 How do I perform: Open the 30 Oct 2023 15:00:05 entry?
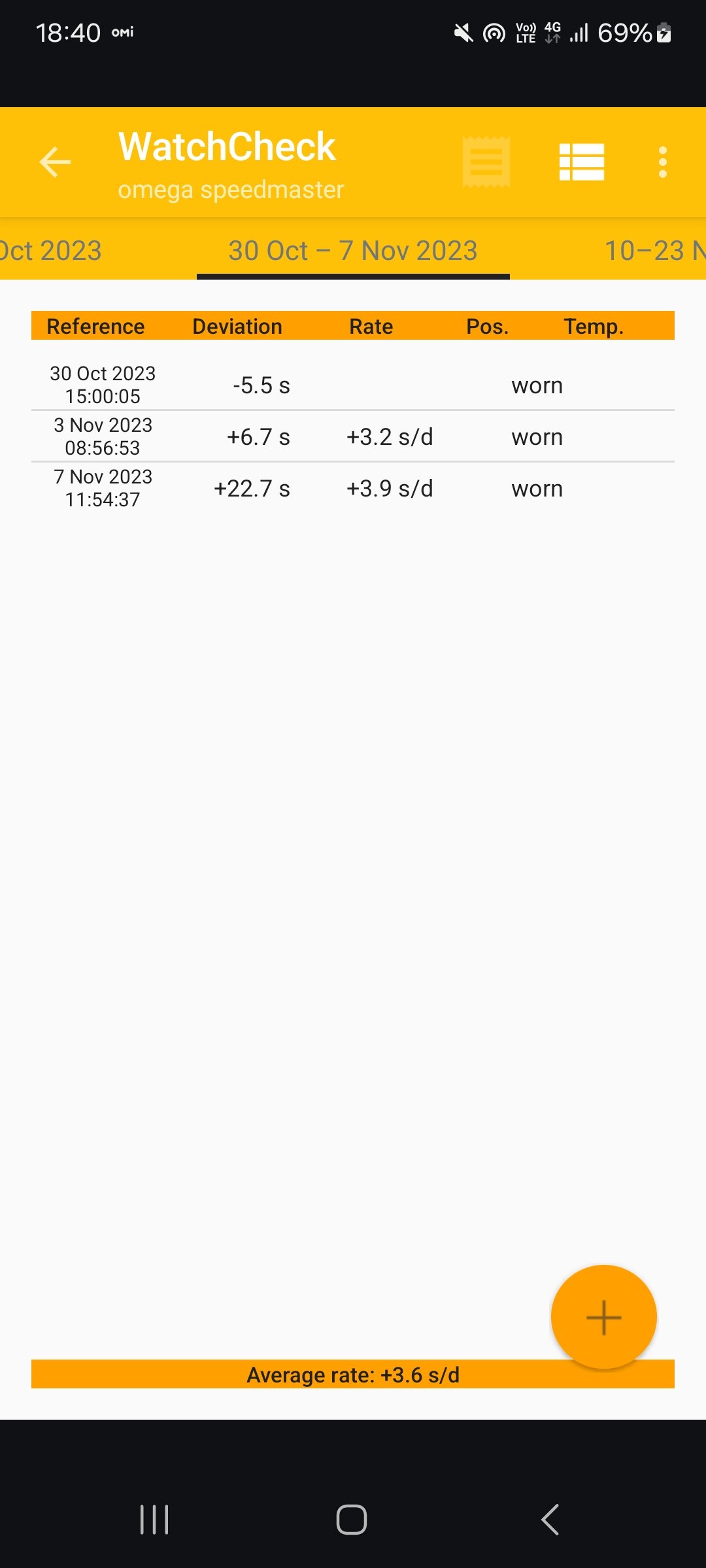click(x=353, y=385)
